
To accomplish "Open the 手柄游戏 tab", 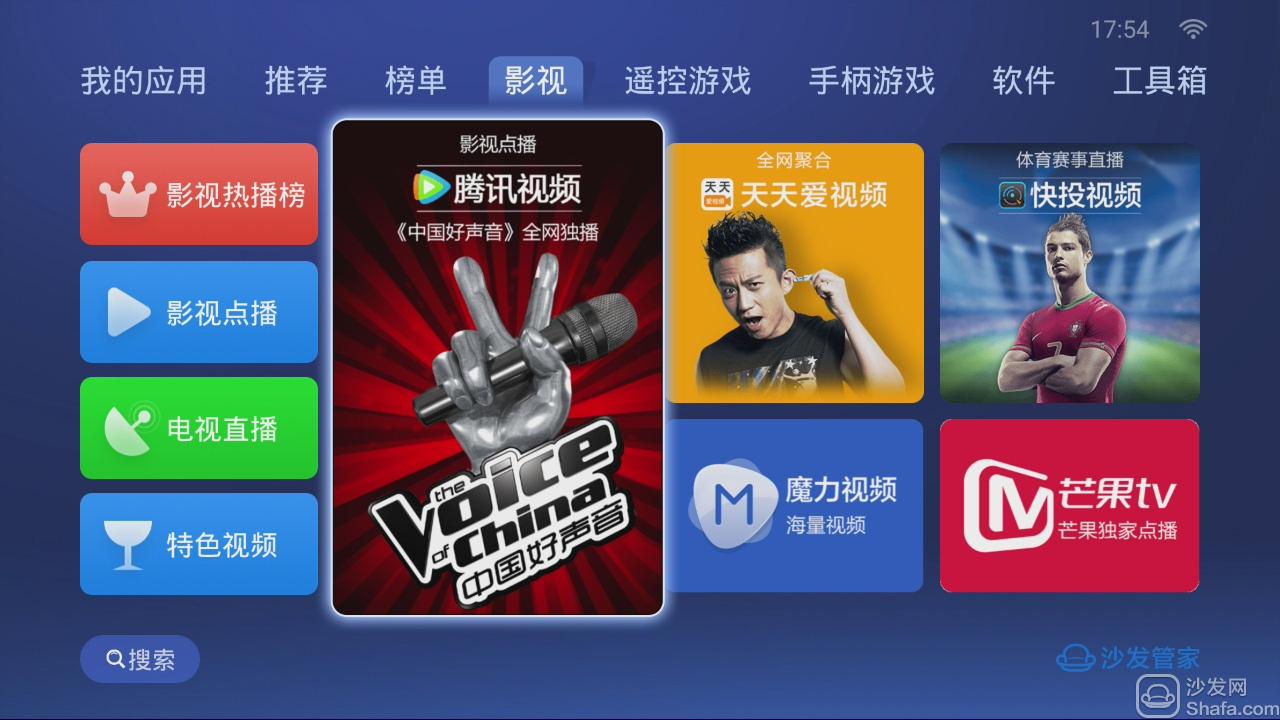I will 871,81.
